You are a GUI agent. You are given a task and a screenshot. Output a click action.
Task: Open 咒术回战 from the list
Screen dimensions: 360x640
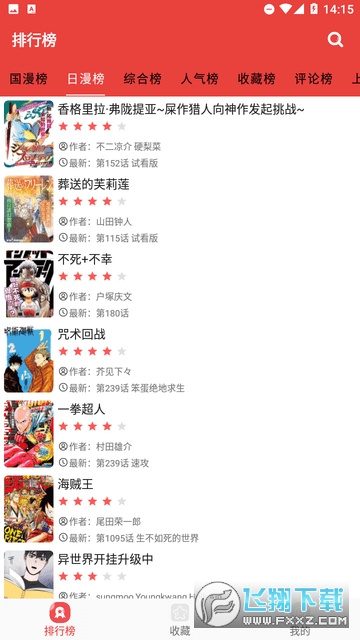tap(180, 359)
